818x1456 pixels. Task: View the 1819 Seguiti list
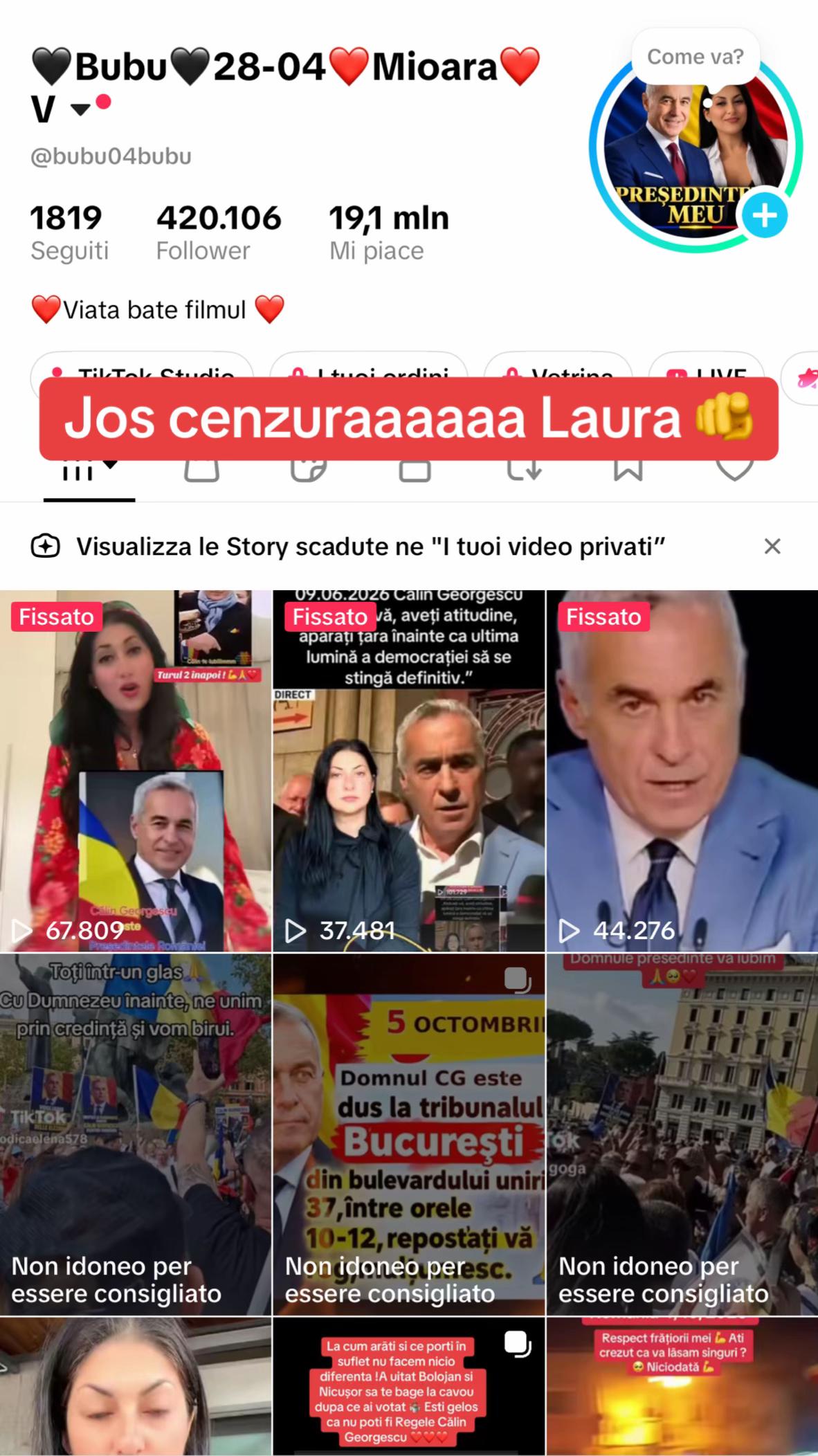pyautogui.click(x=69, y=233)
